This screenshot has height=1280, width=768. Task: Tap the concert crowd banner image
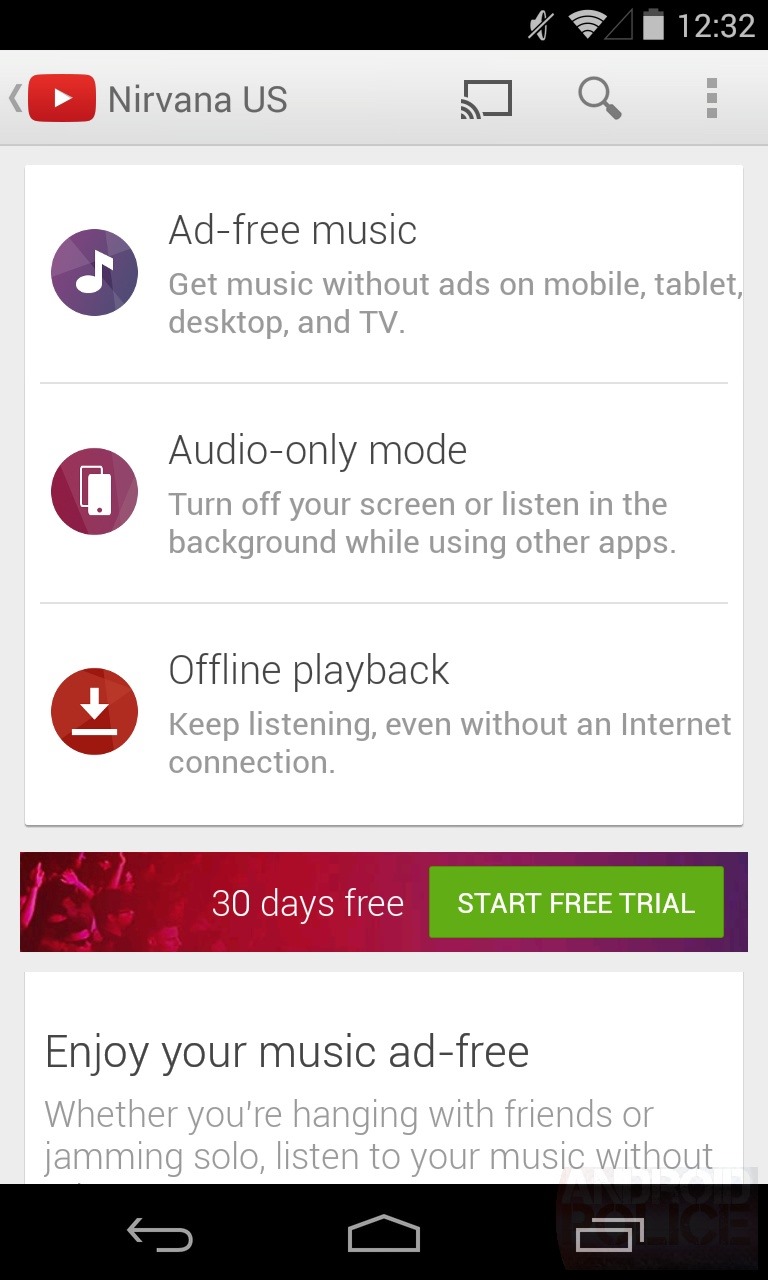tap(100, 901)
